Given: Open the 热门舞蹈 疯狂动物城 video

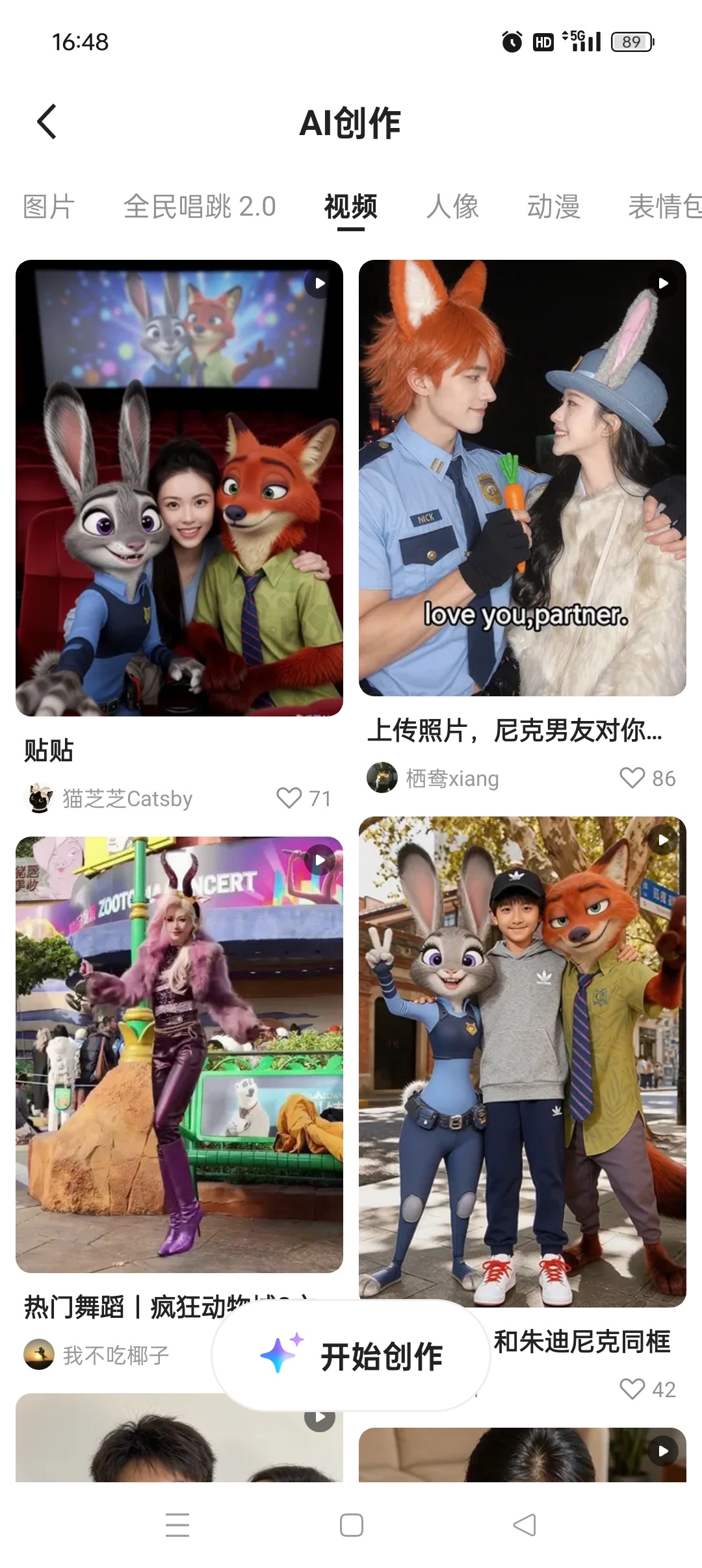Looking at the screenshot, I should [179, 1054].
